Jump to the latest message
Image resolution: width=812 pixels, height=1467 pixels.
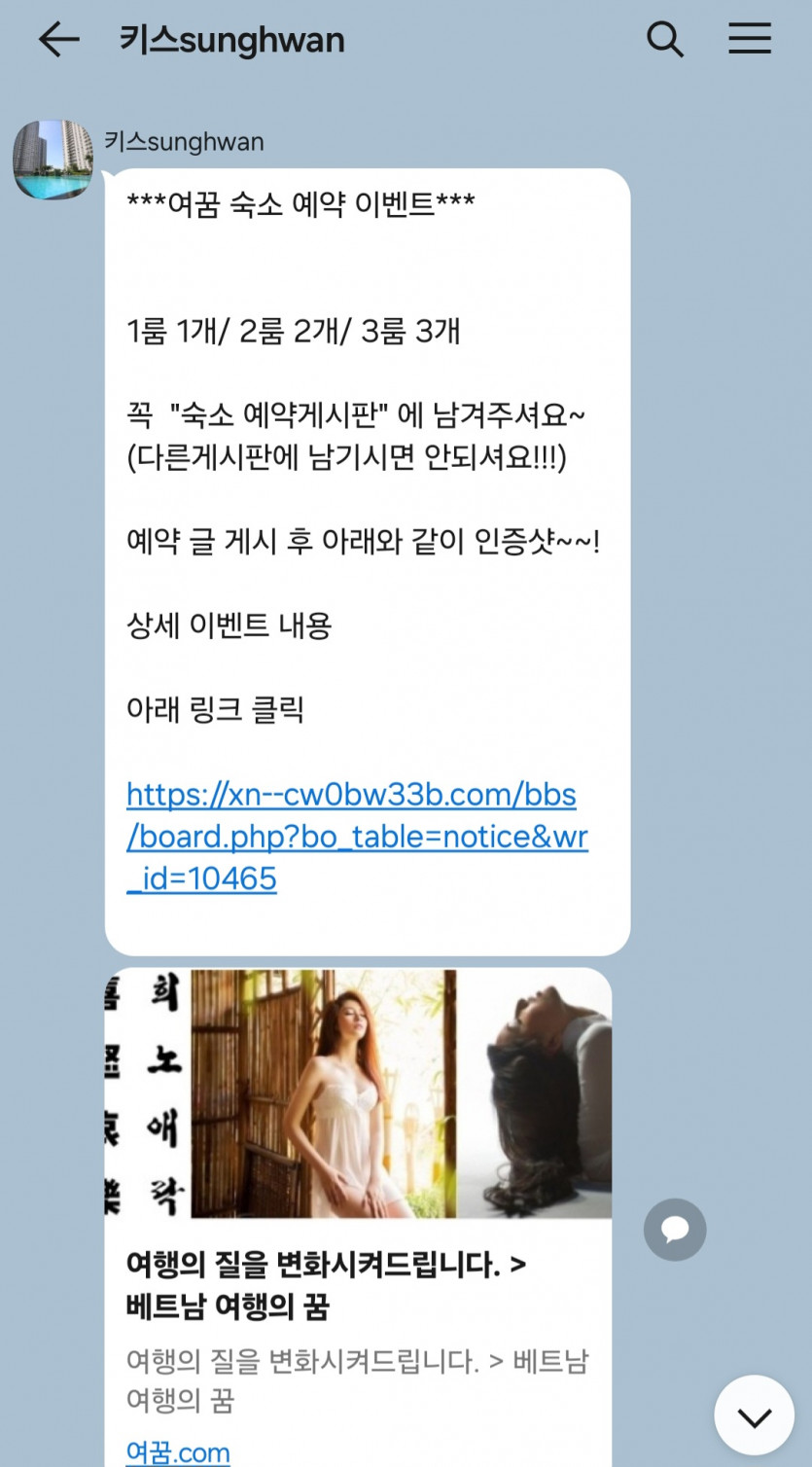754,1415
